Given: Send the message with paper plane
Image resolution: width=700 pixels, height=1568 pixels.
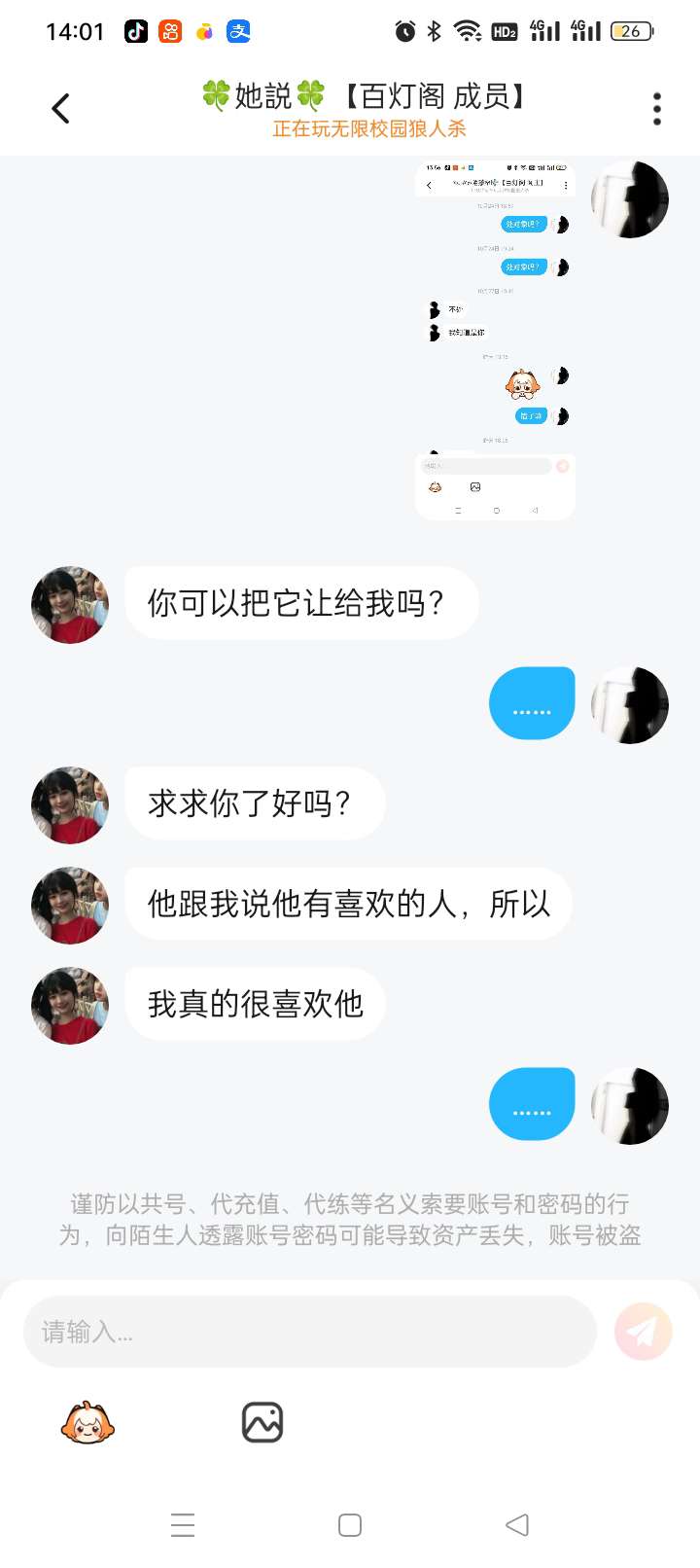Looking at the screenshot, I should pos(644,1332).
